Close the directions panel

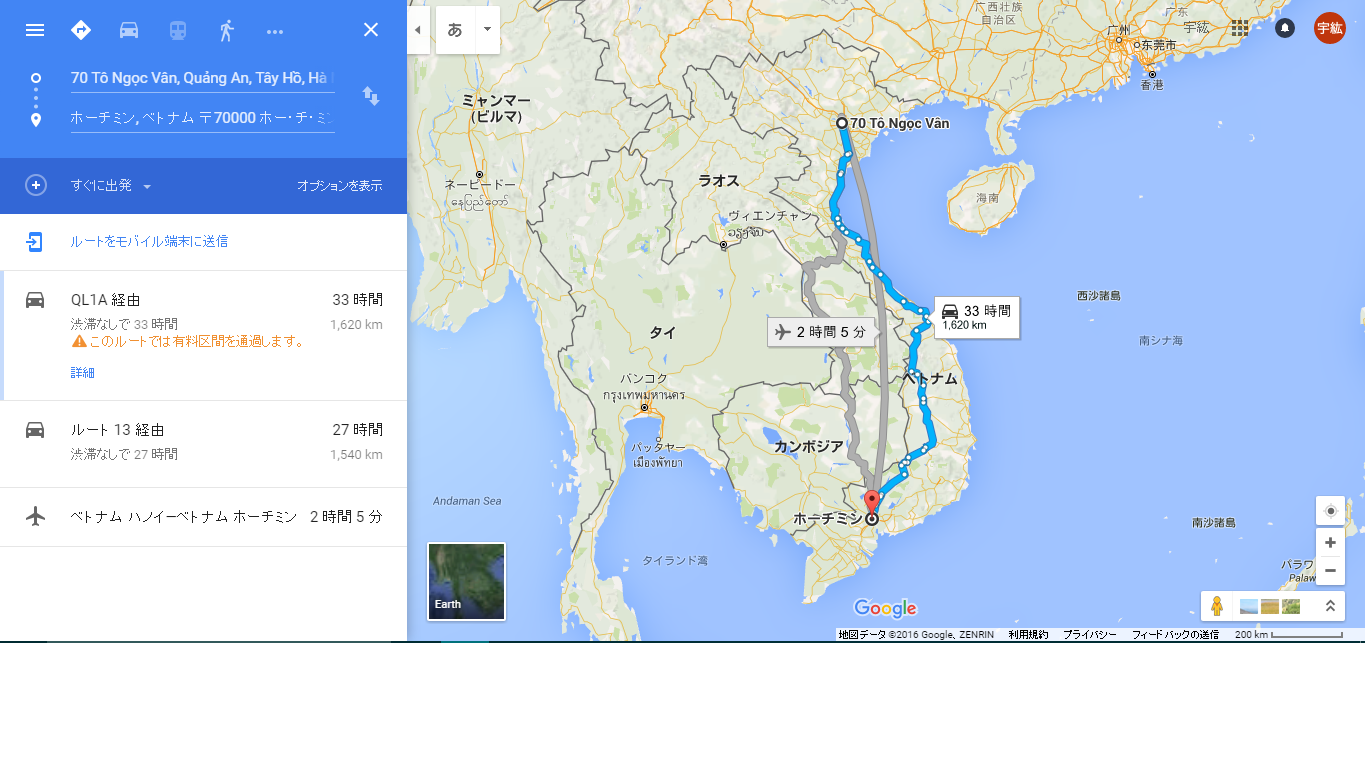tap(371, 30)
